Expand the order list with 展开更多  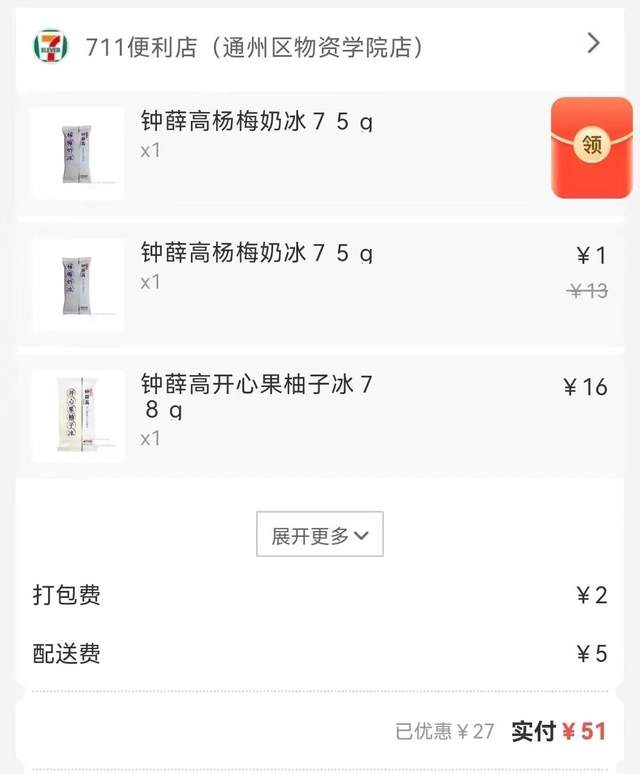click(x=320, y=535)
